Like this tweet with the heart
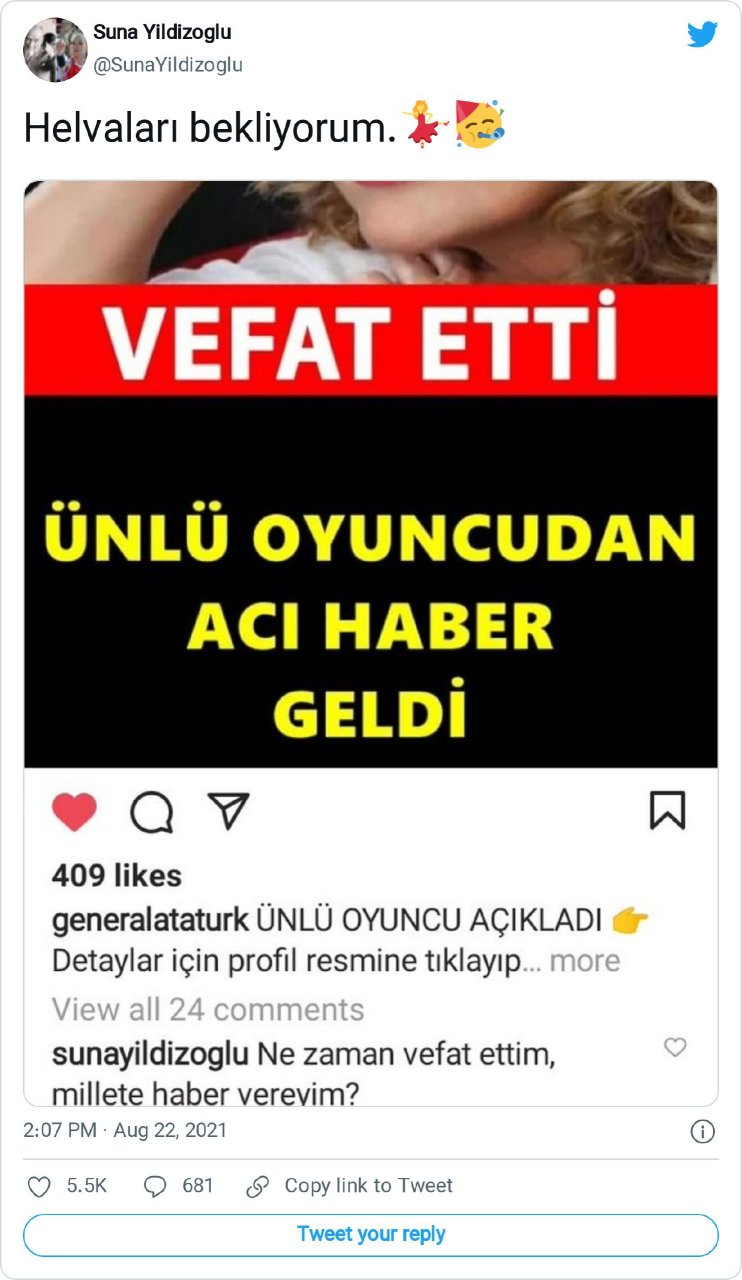Screen dimensions: 742x1280 pos(40,1186)
